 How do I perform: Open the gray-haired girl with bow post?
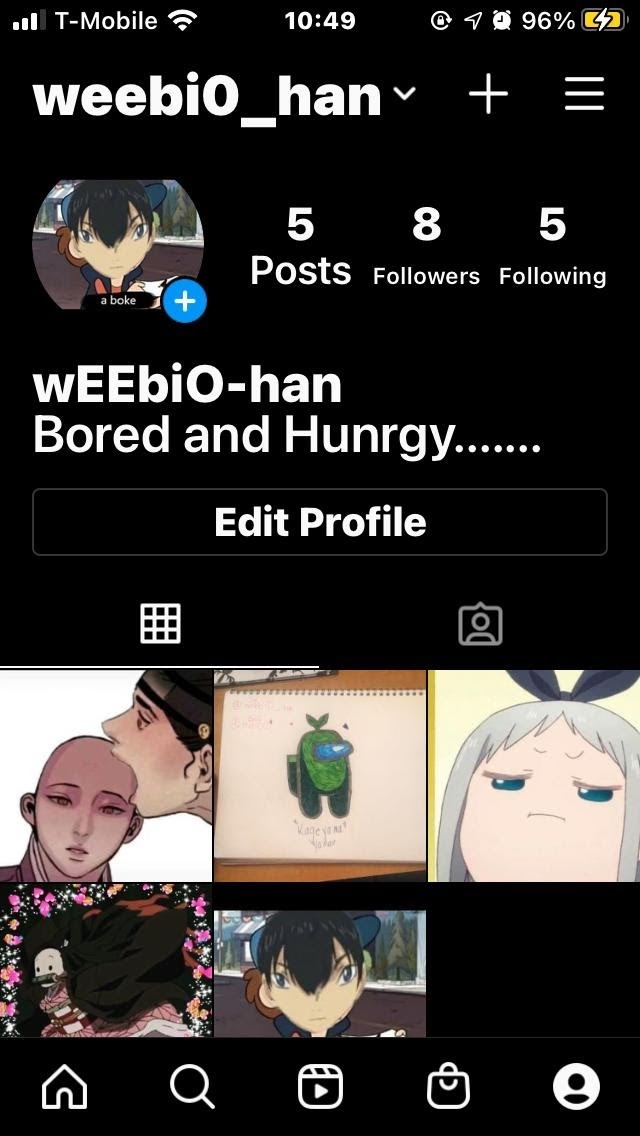pos(534,775)
